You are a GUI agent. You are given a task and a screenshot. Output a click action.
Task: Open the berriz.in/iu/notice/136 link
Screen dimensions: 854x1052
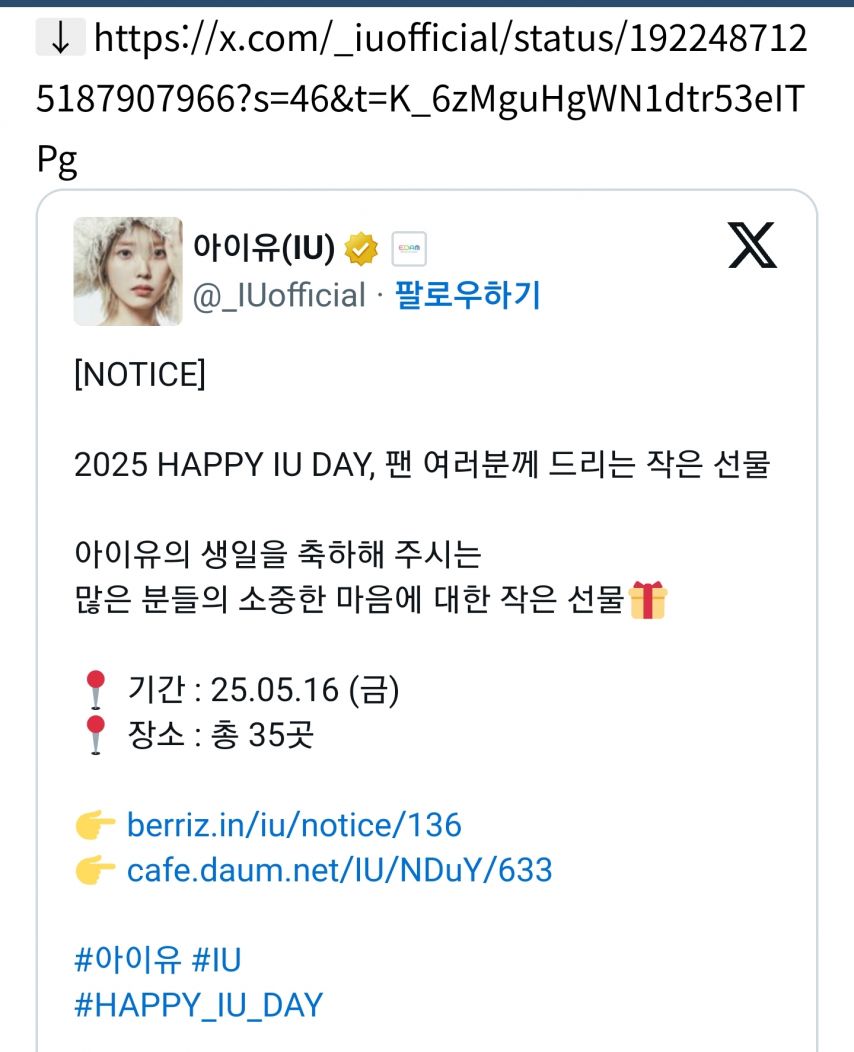coord(294,825)
